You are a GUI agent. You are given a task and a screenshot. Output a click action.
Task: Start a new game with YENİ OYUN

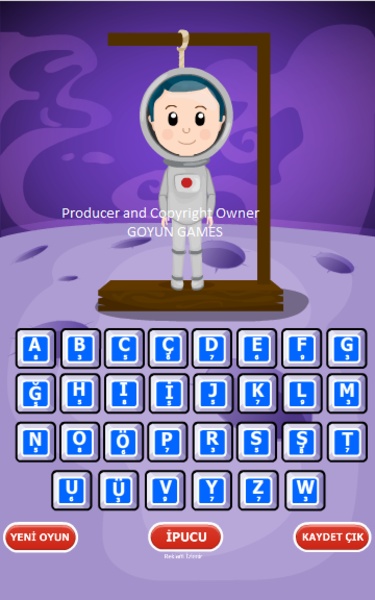tap(40, 537)
